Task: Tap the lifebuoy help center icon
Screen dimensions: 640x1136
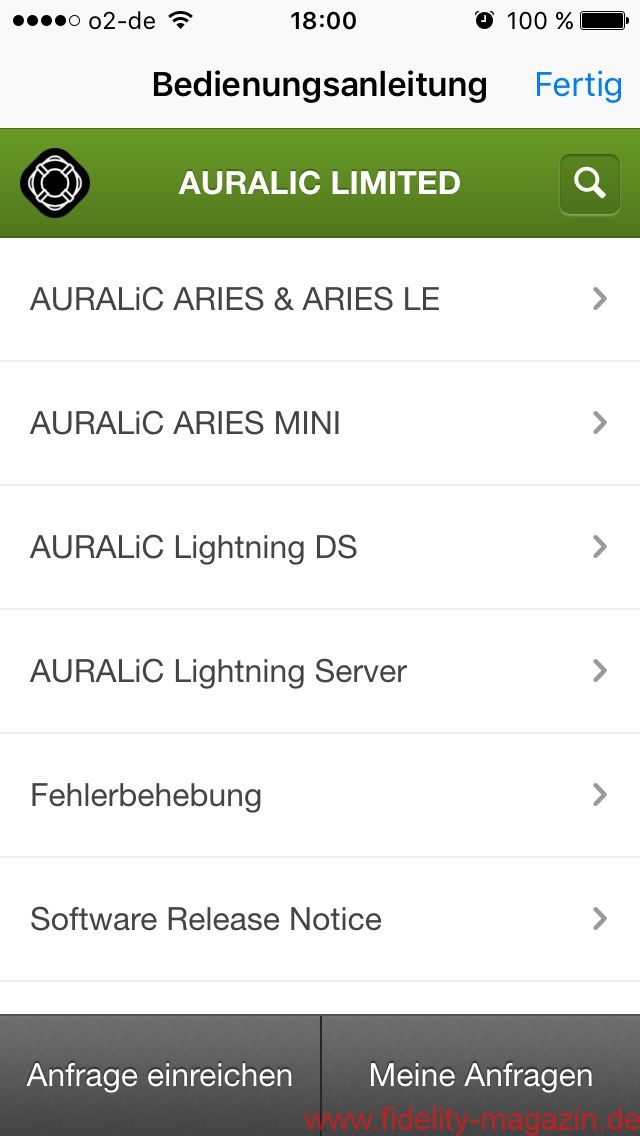Action: tap(55, 183)
